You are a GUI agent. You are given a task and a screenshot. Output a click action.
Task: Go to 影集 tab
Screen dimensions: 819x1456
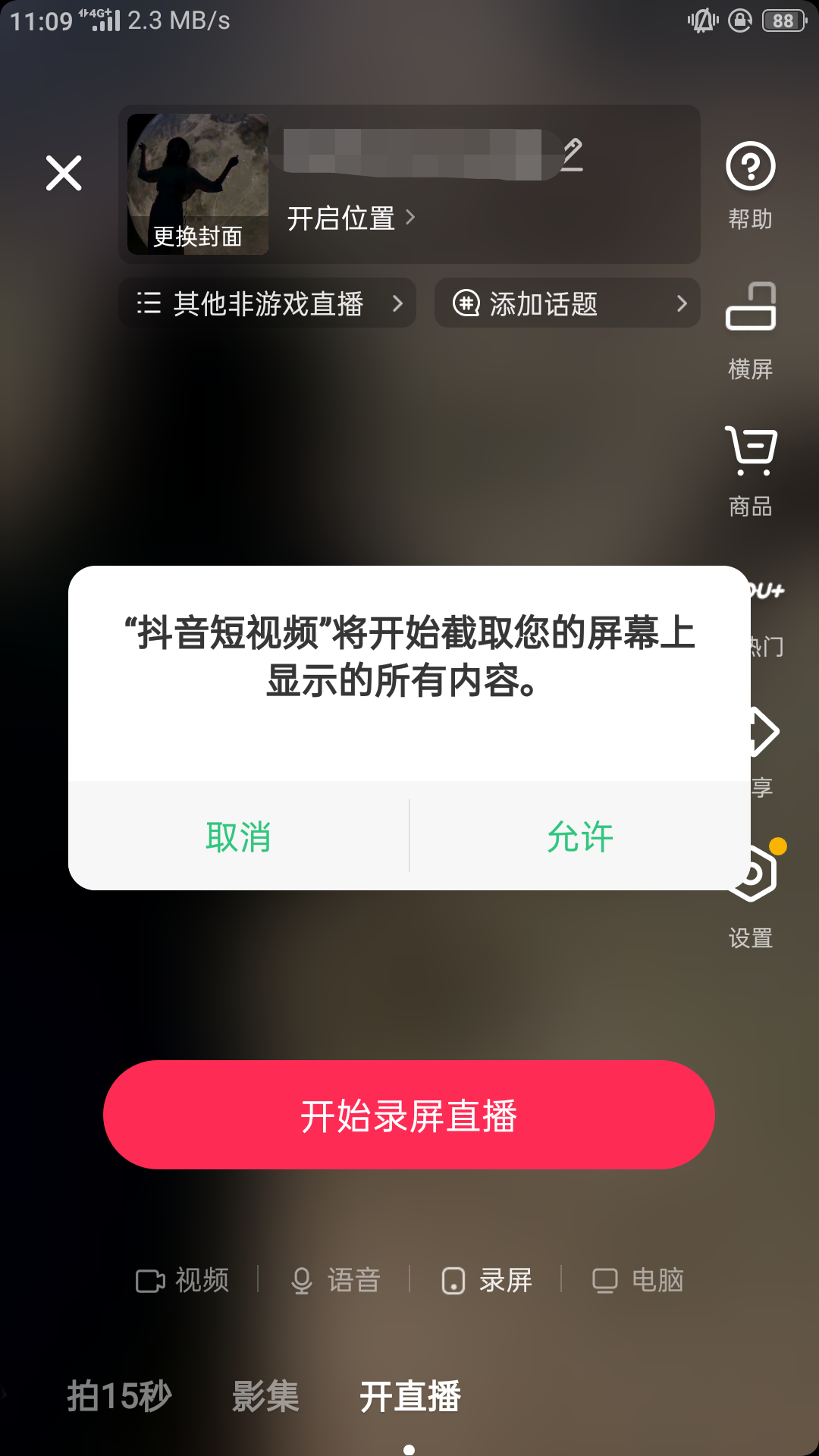coord(265,1396)
